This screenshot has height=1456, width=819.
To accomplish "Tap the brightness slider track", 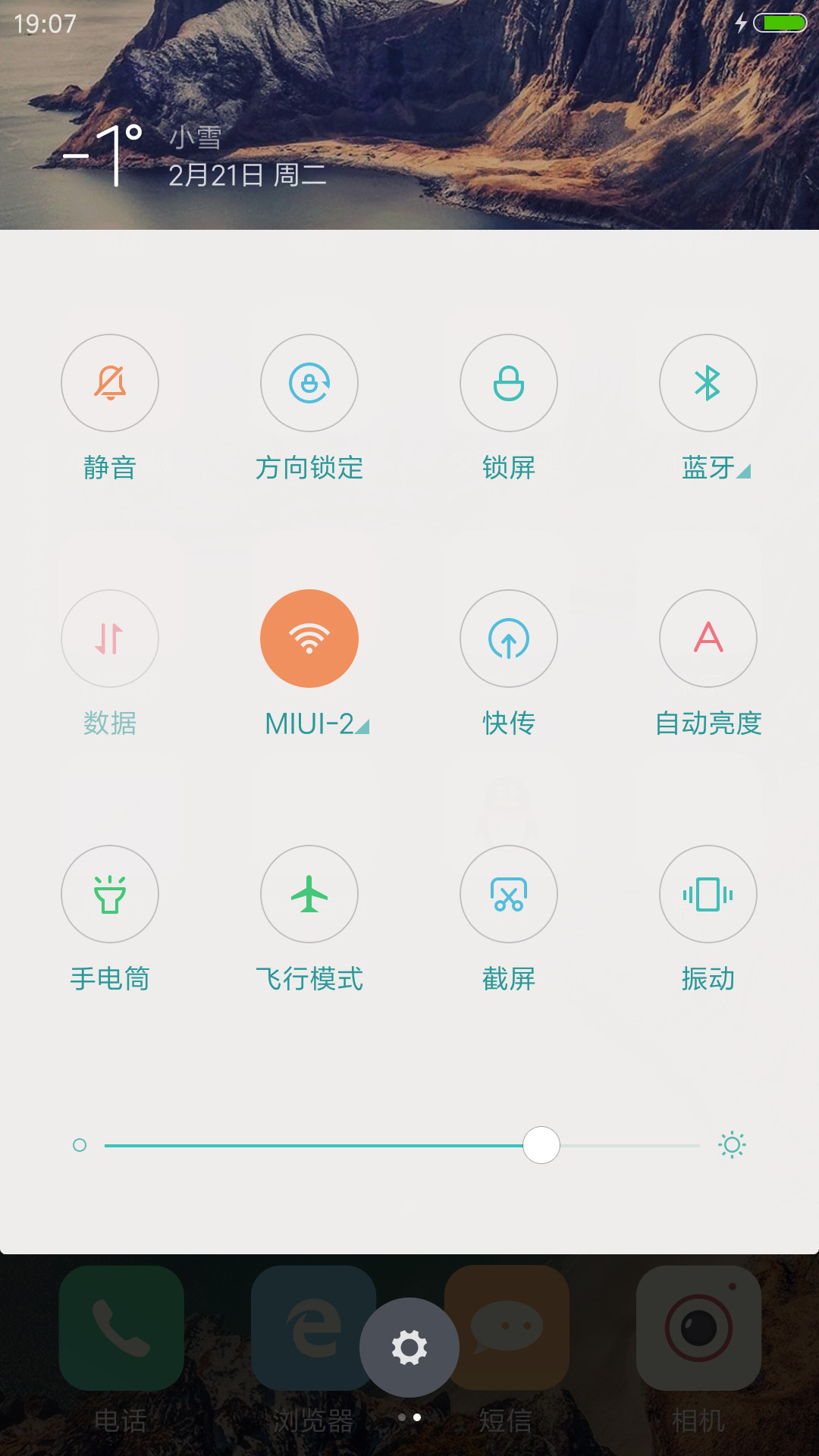I will point(402,1145).
